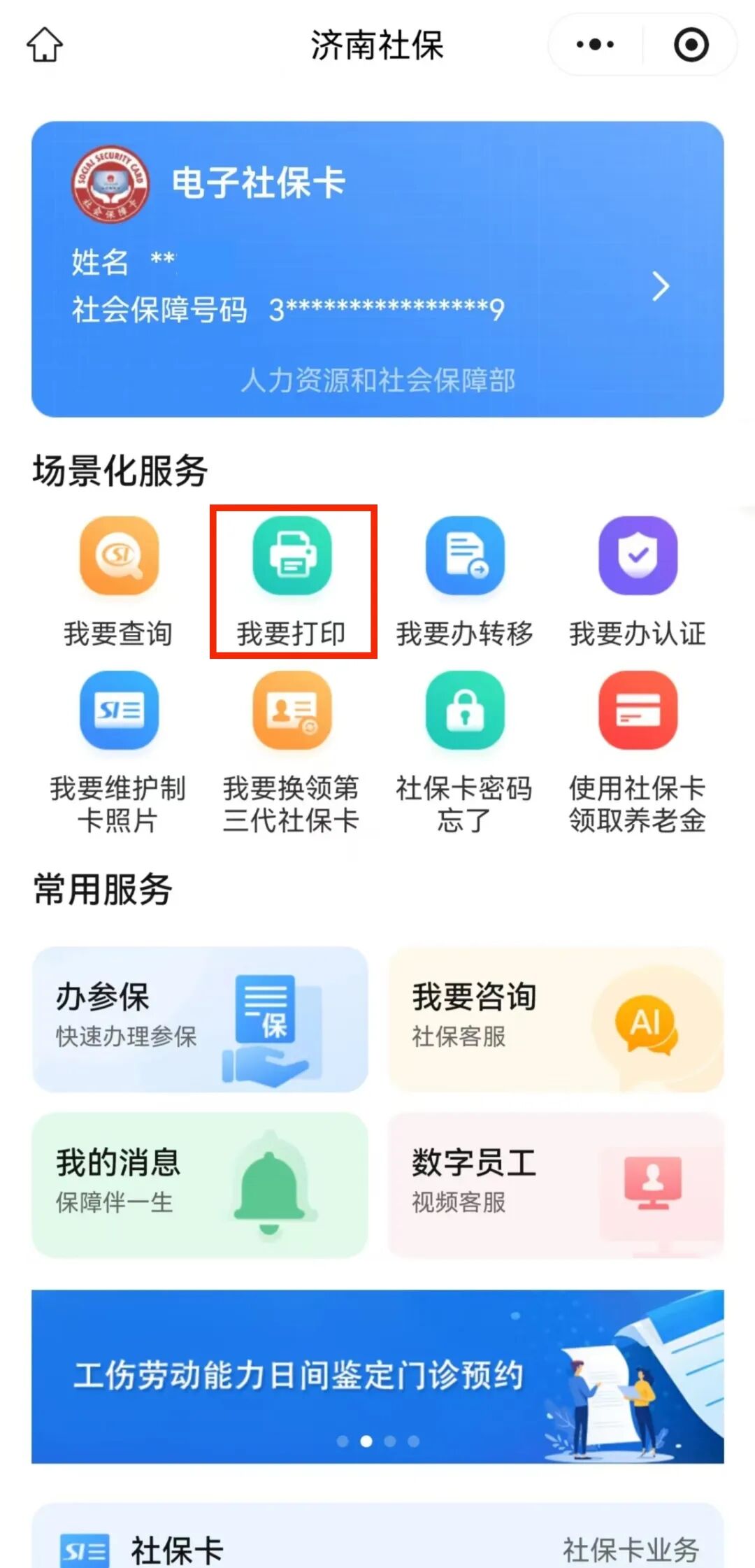Open 社保卡密码忘了 service
Viewport: 755px width, 1568px height.
point(465,752)
